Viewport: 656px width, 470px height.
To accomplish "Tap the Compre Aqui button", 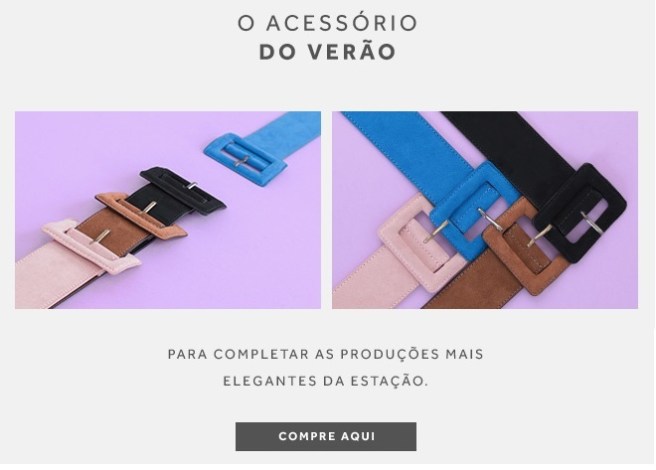I will tap(325, 437).
